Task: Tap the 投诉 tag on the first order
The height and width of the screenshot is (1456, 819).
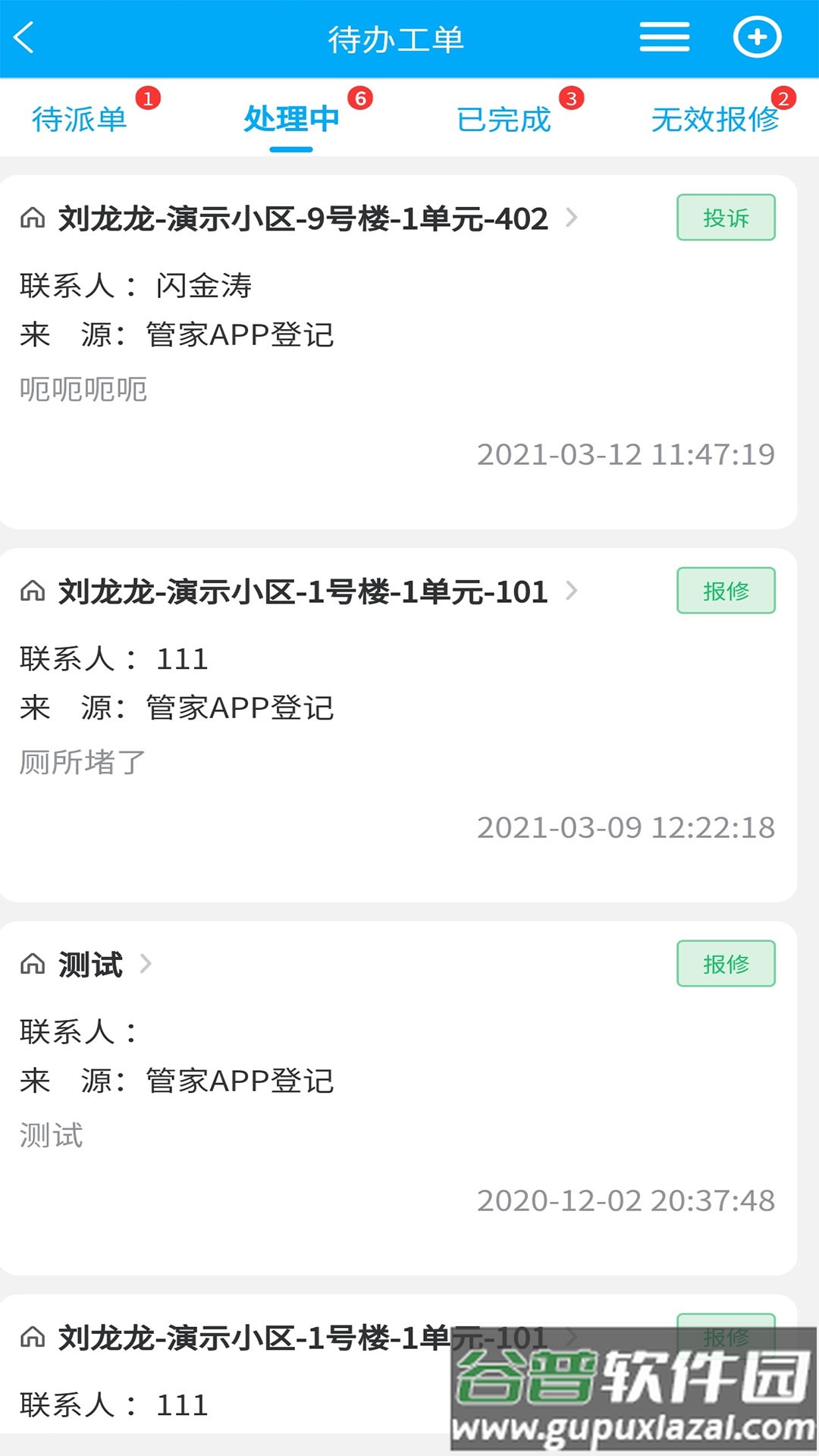Action: [725, 218]
